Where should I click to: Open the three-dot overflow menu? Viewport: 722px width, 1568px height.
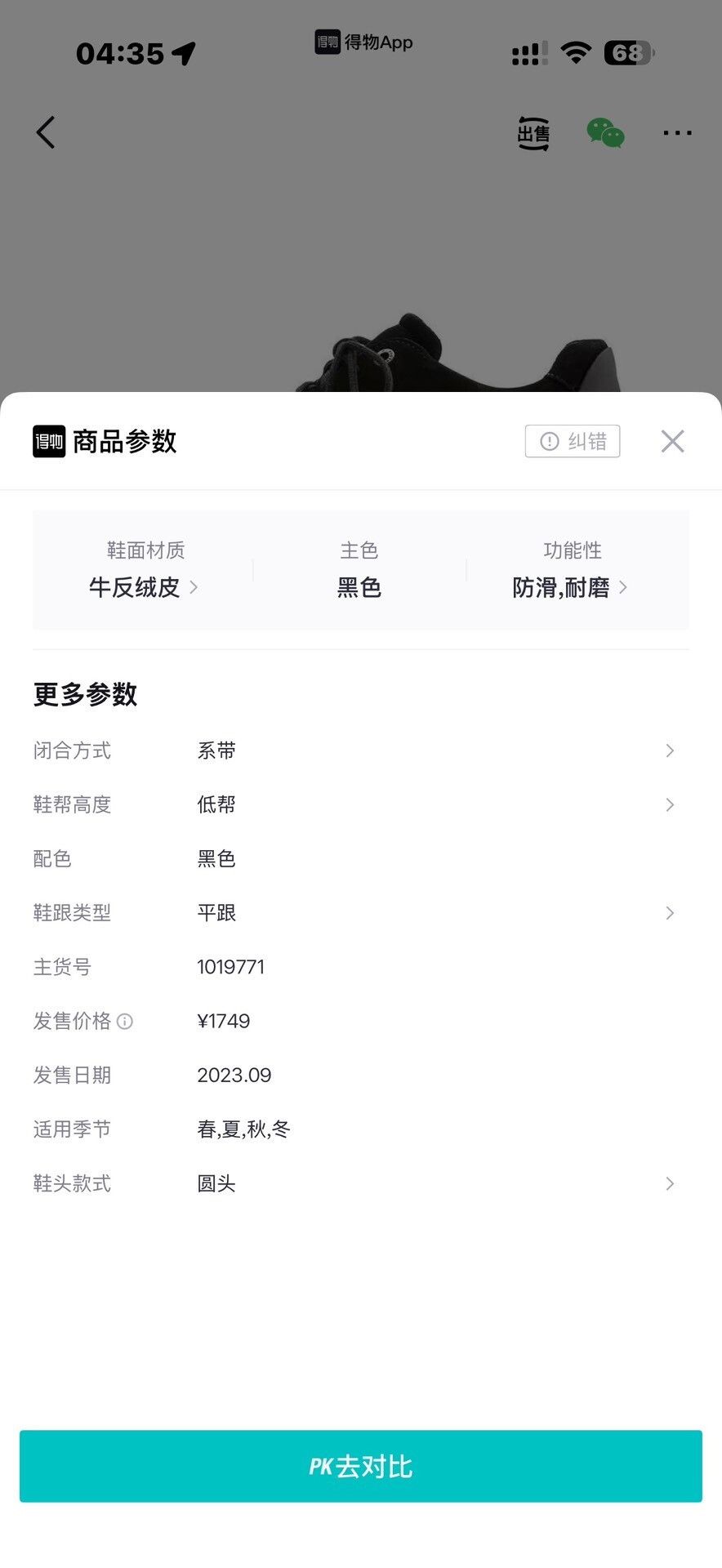point(678,133)
